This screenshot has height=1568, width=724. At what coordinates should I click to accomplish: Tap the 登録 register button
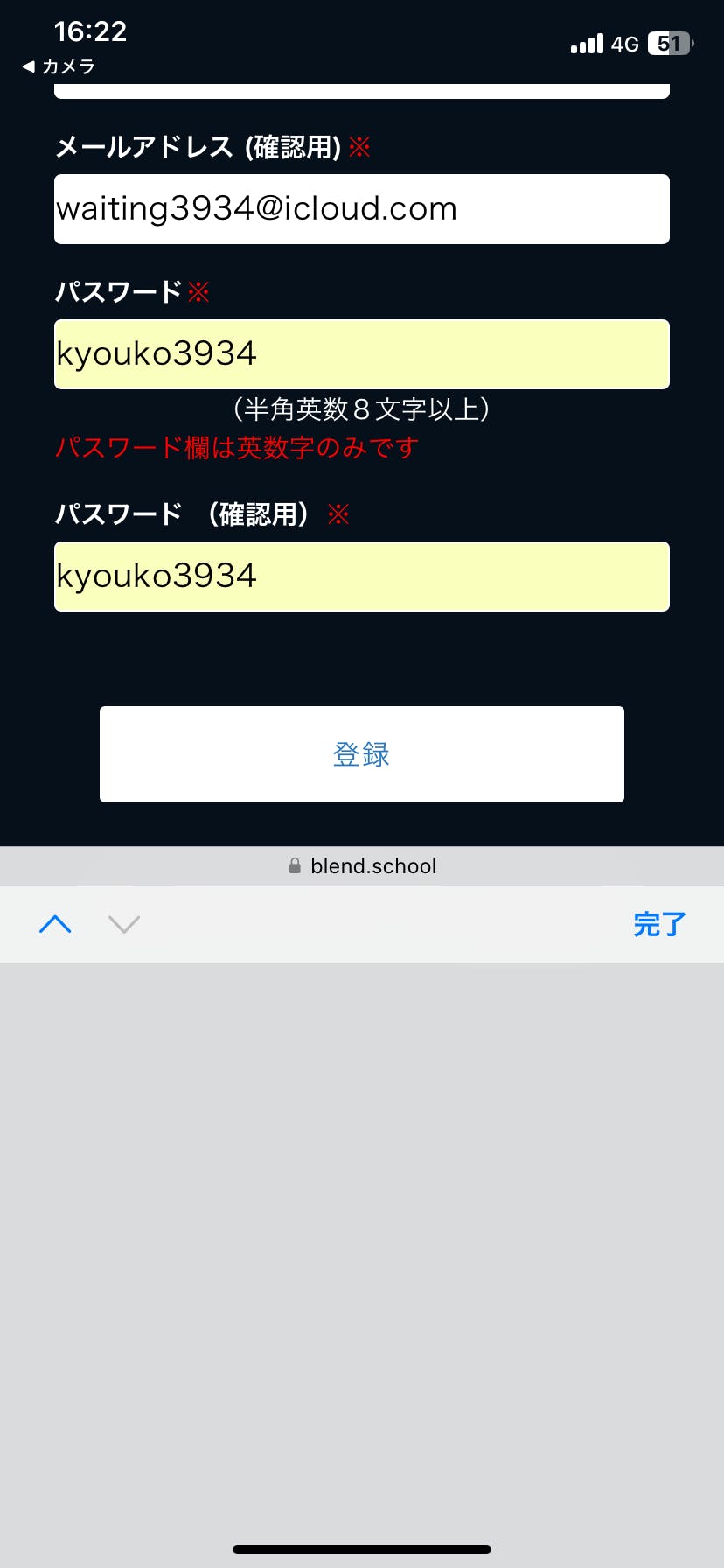tap(361, 754)
